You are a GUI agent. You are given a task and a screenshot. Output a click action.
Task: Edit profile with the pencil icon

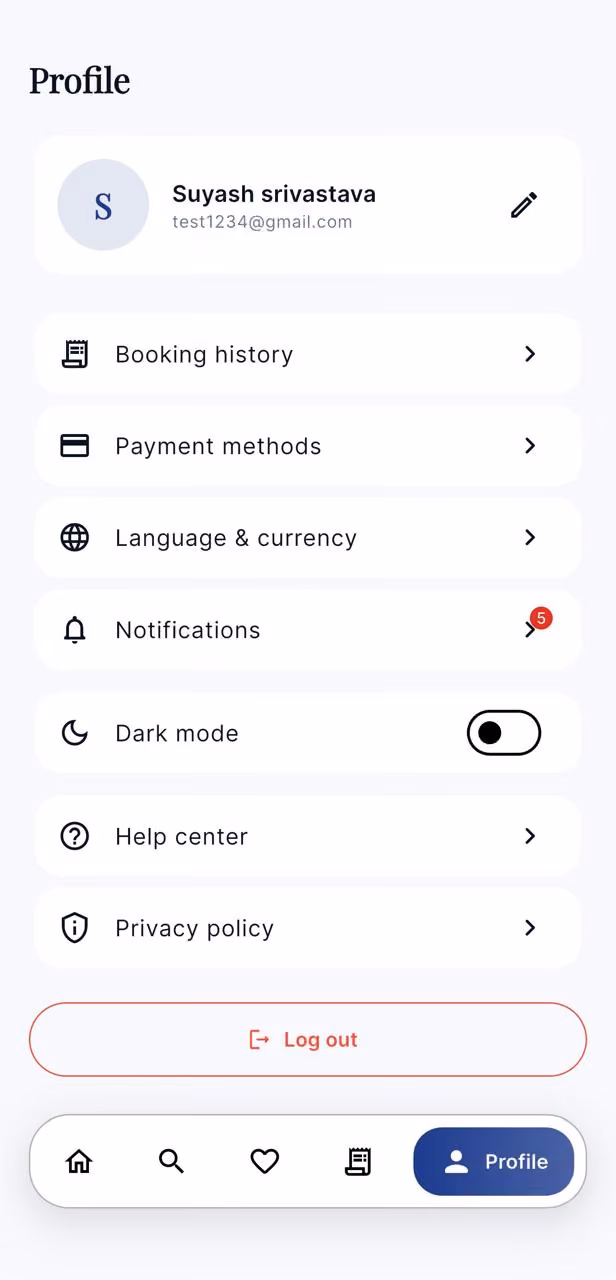(524, 205)
